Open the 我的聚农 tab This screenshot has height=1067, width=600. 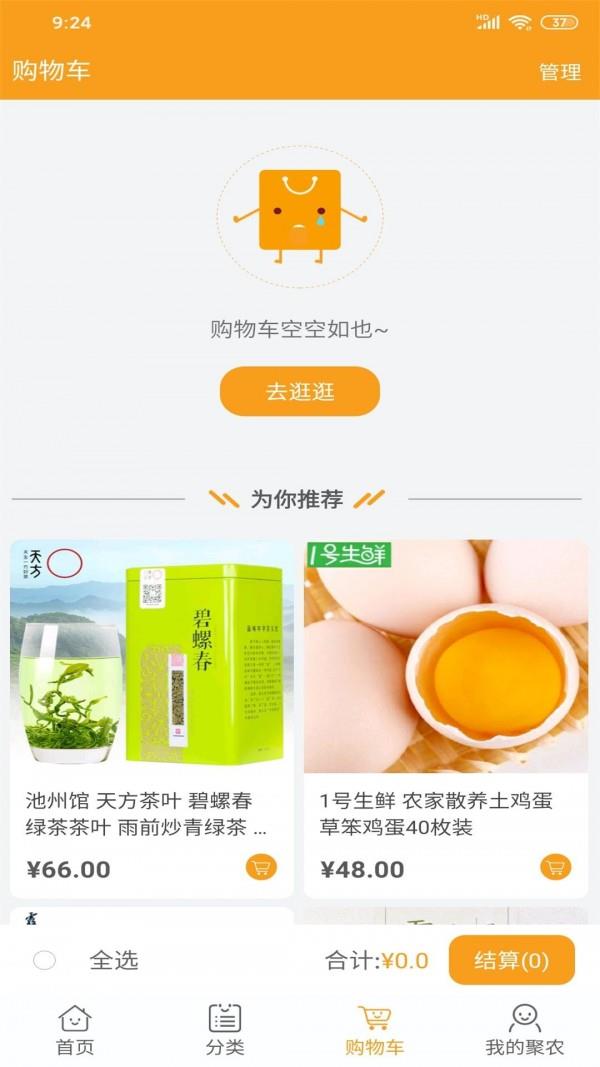pos(525,1030)
